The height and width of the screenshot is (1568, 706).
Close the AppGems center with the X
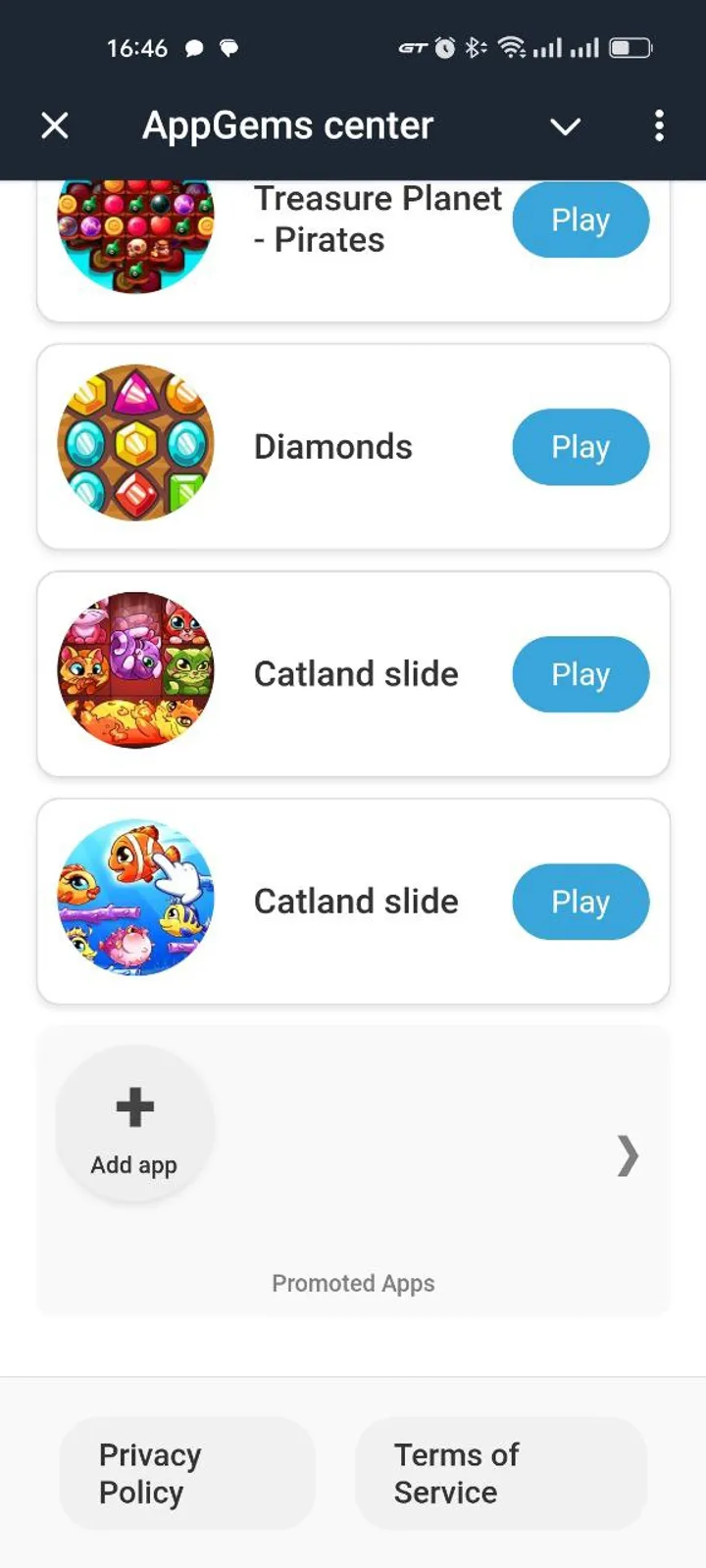click(55, 125)
